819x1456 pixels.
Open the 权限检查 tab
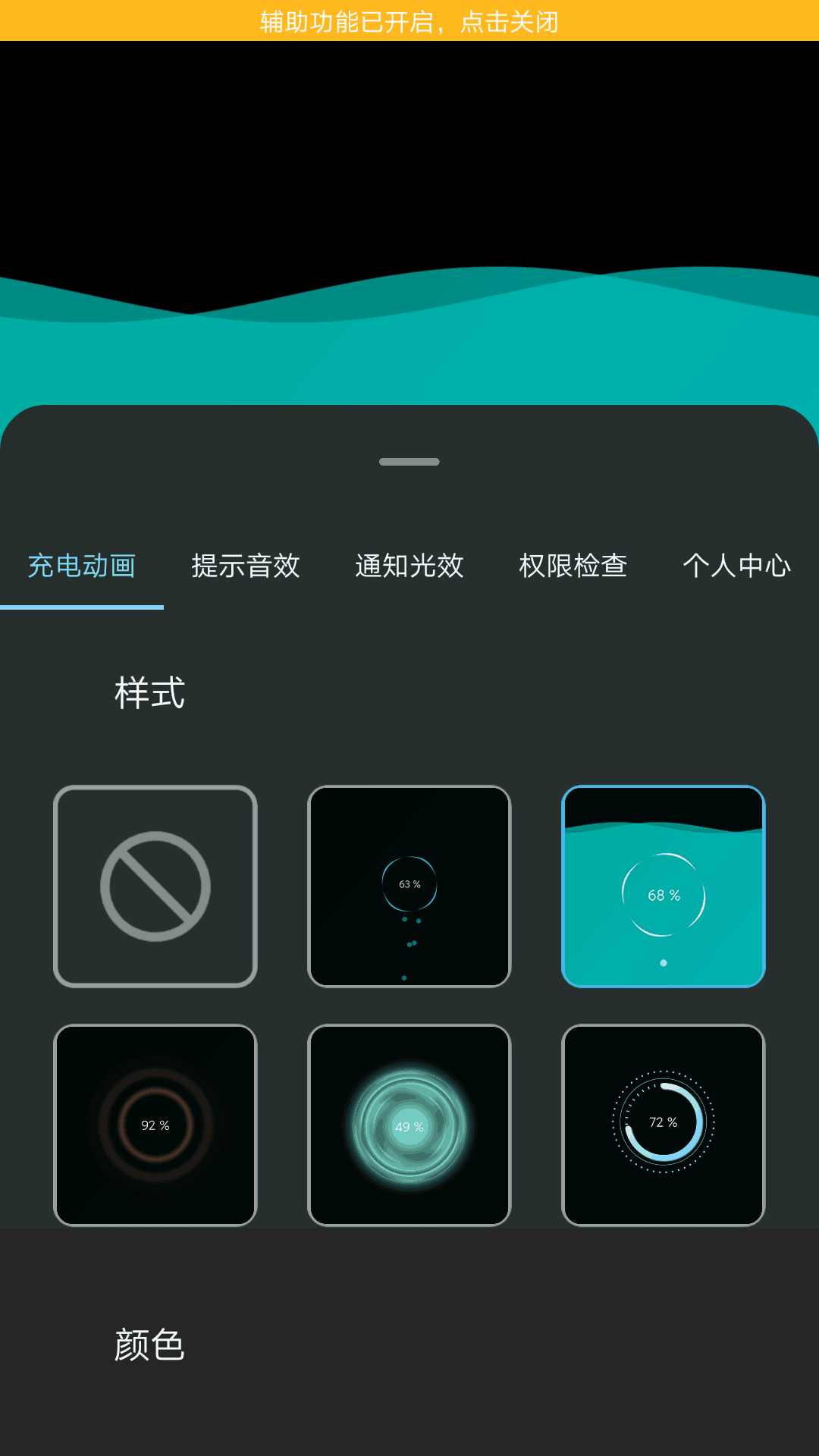click(573, 566)
